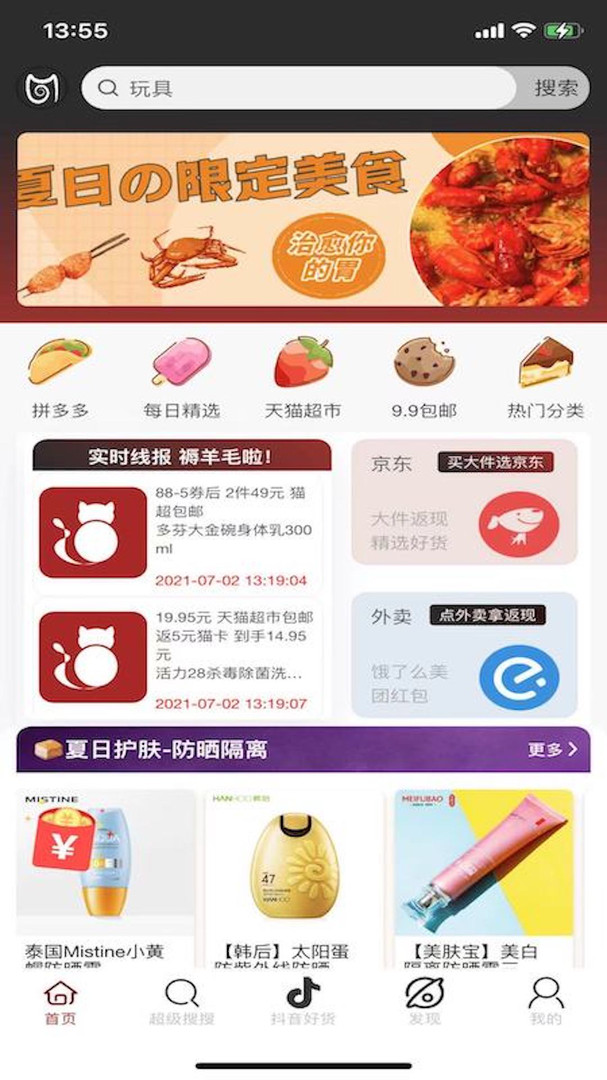
Task: Tap the 搜索 button
Action: coord(555,89)
